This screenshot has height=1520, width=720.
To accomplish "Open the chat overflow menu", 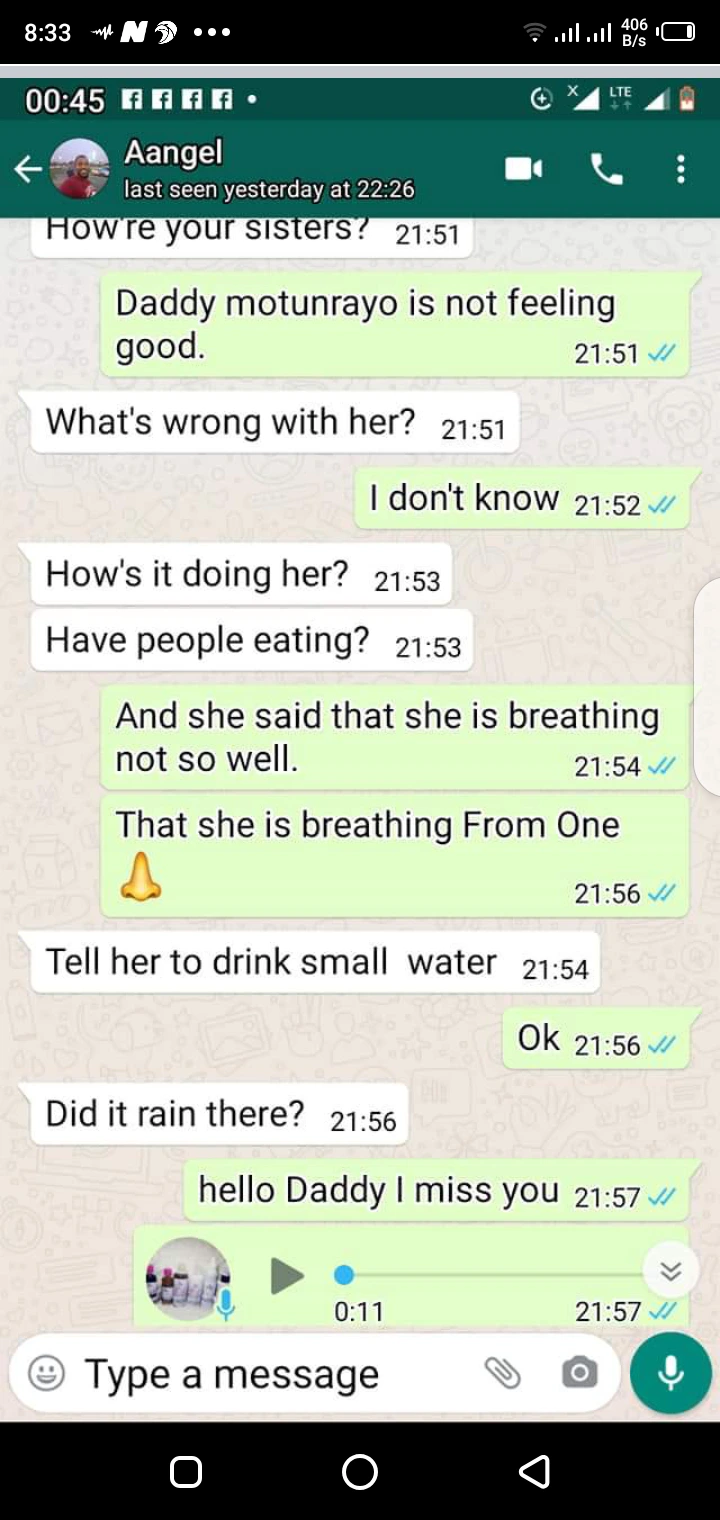I will [680, 169].
